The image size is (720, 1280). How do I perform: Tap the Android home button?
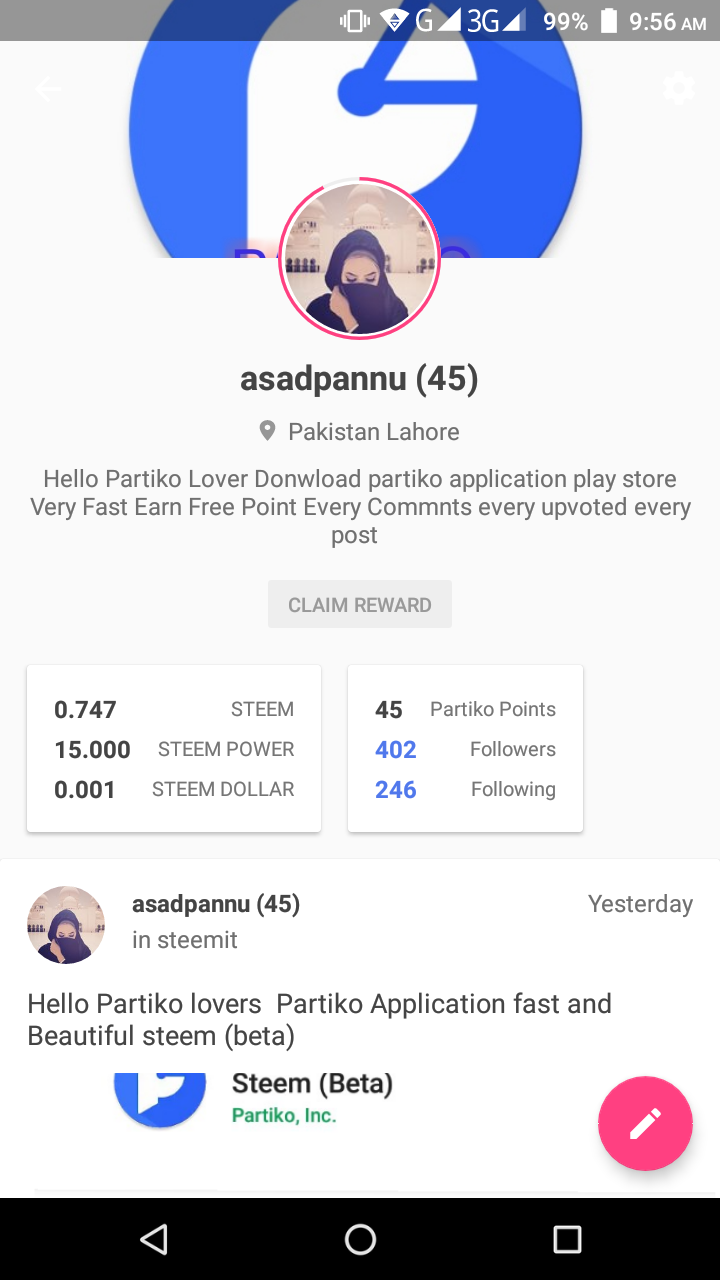(x=359, y=1239)
